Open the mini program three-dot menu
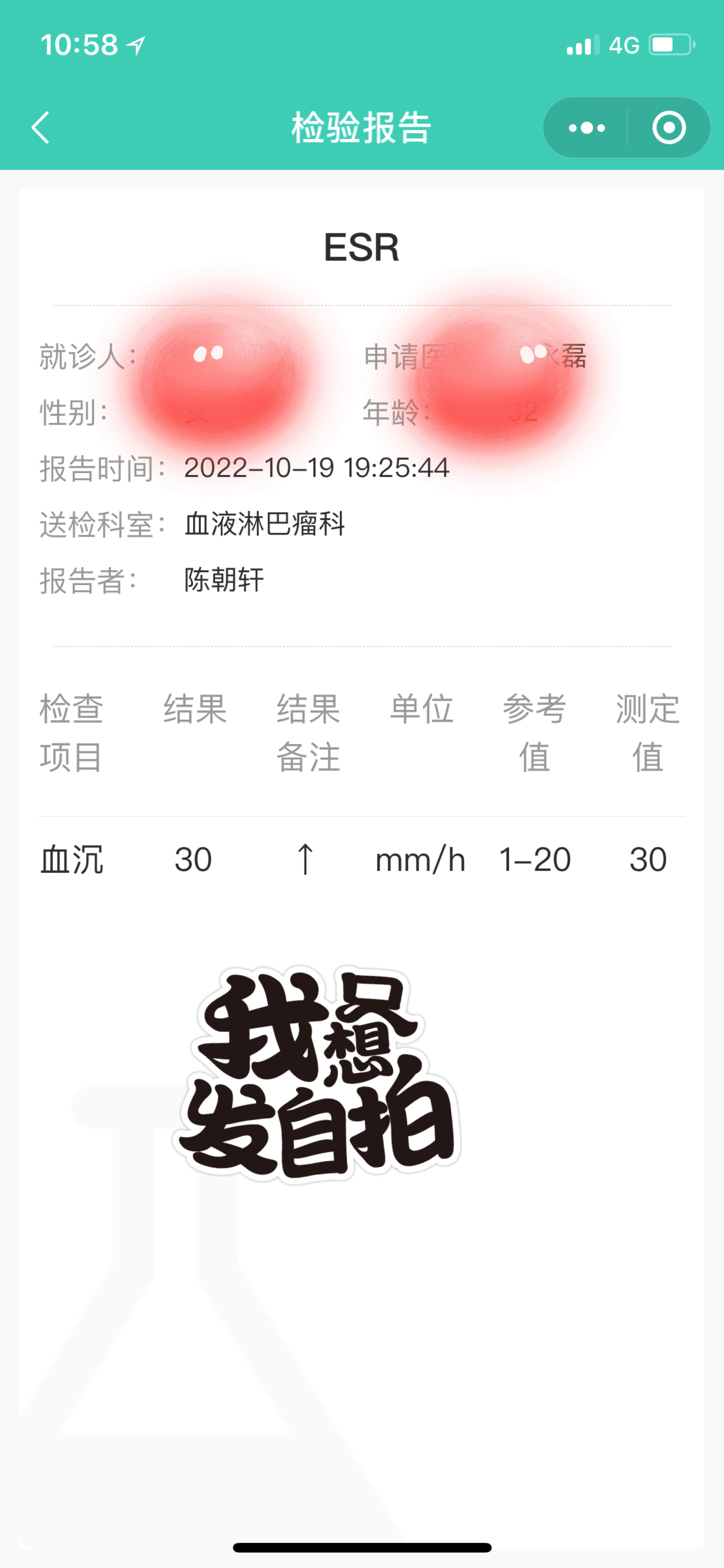Screen dimensions: 724x1568 tap(586, 128)
